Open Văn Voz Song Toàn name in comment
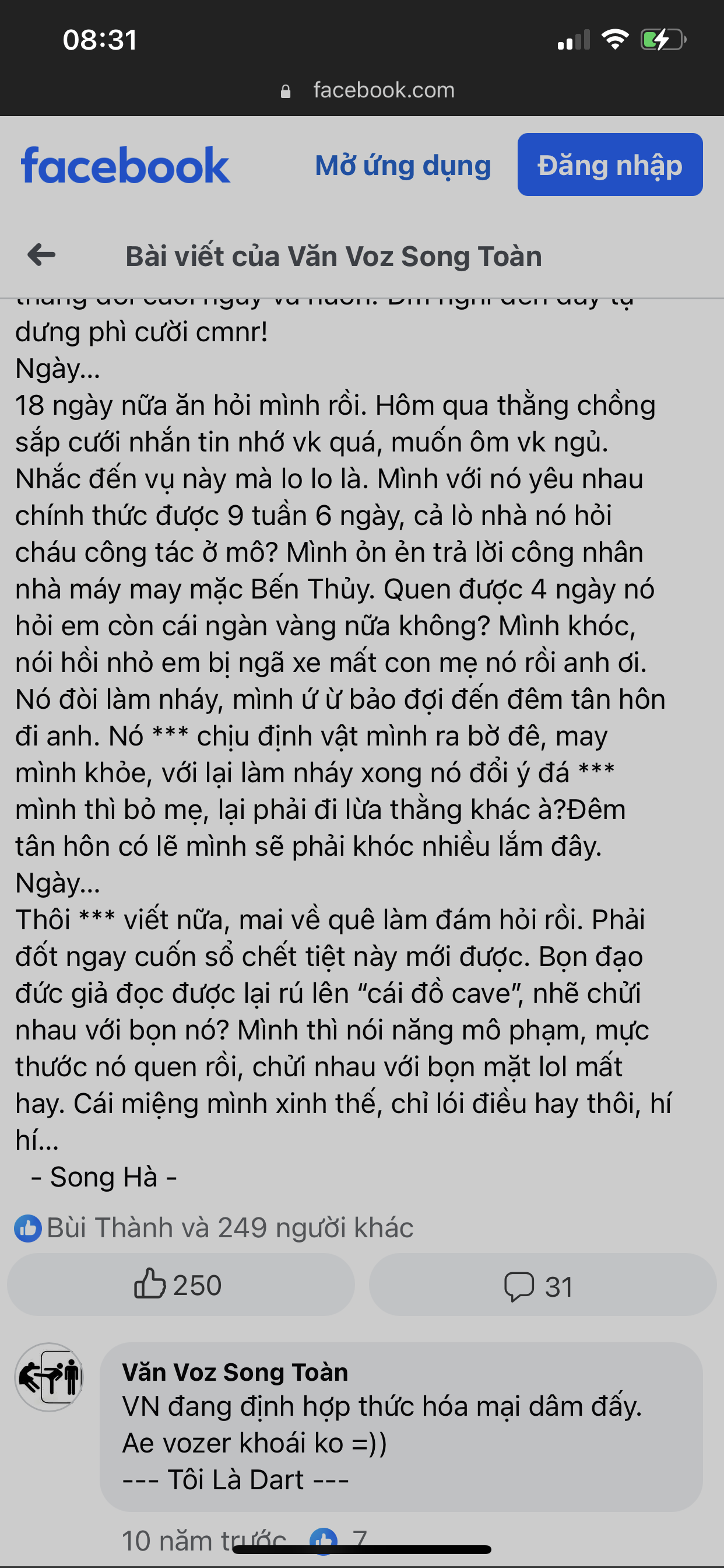 [x=235, y=1372]
